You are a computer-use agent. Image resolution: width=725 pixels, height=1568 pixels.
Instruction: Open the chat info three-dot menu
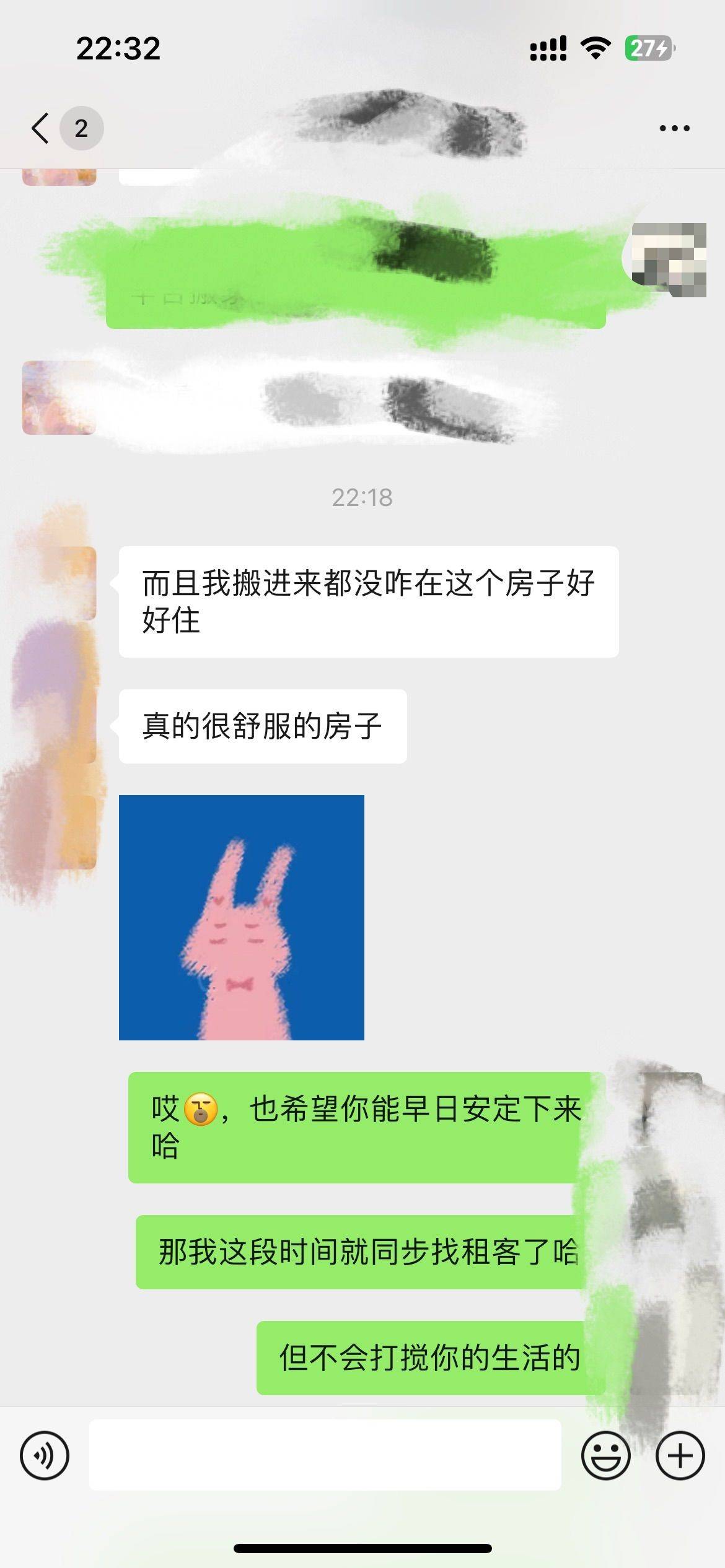[x=674, y=128]
